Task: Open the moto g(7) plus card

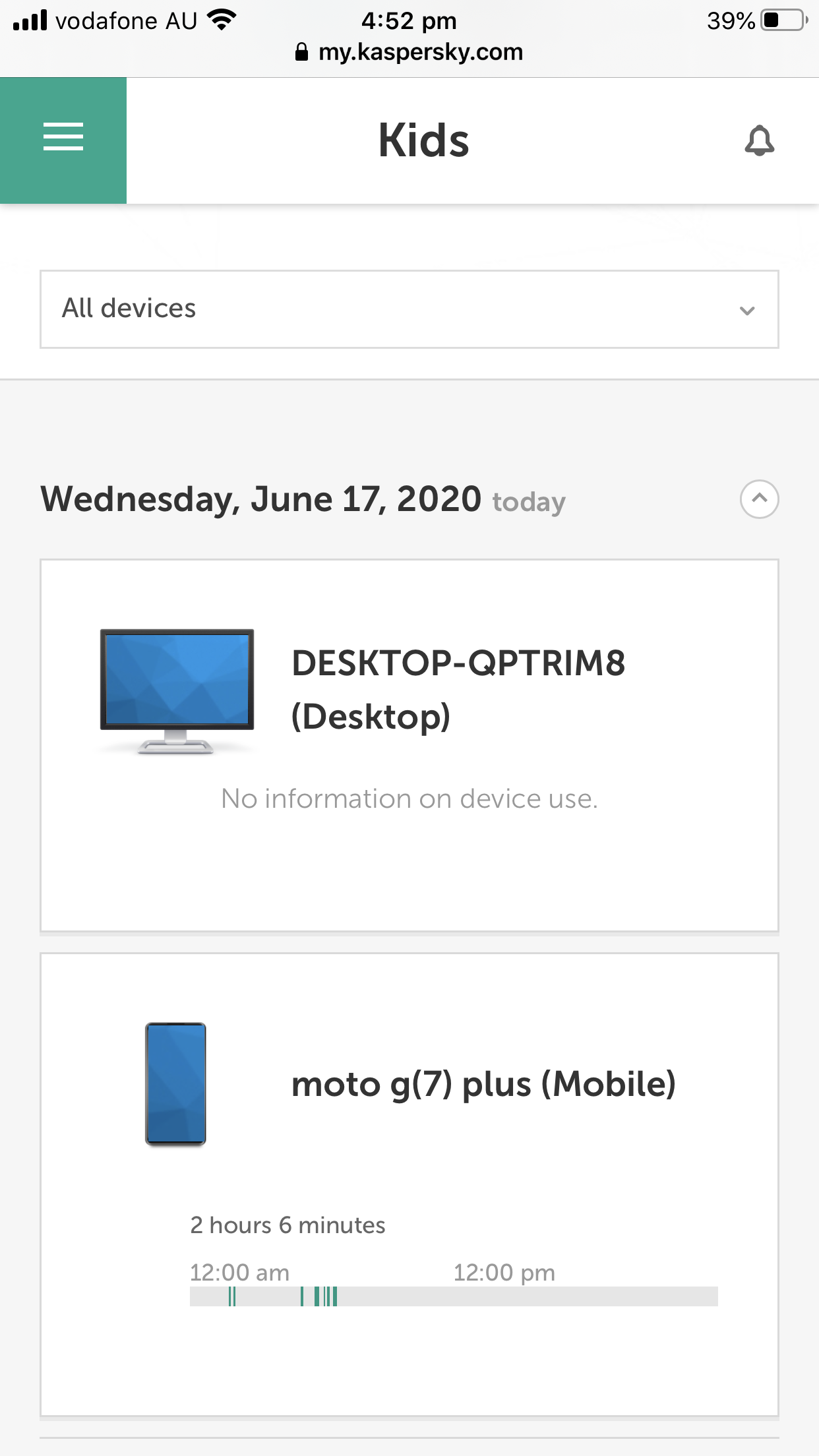Action: (x=409, y=1184)
